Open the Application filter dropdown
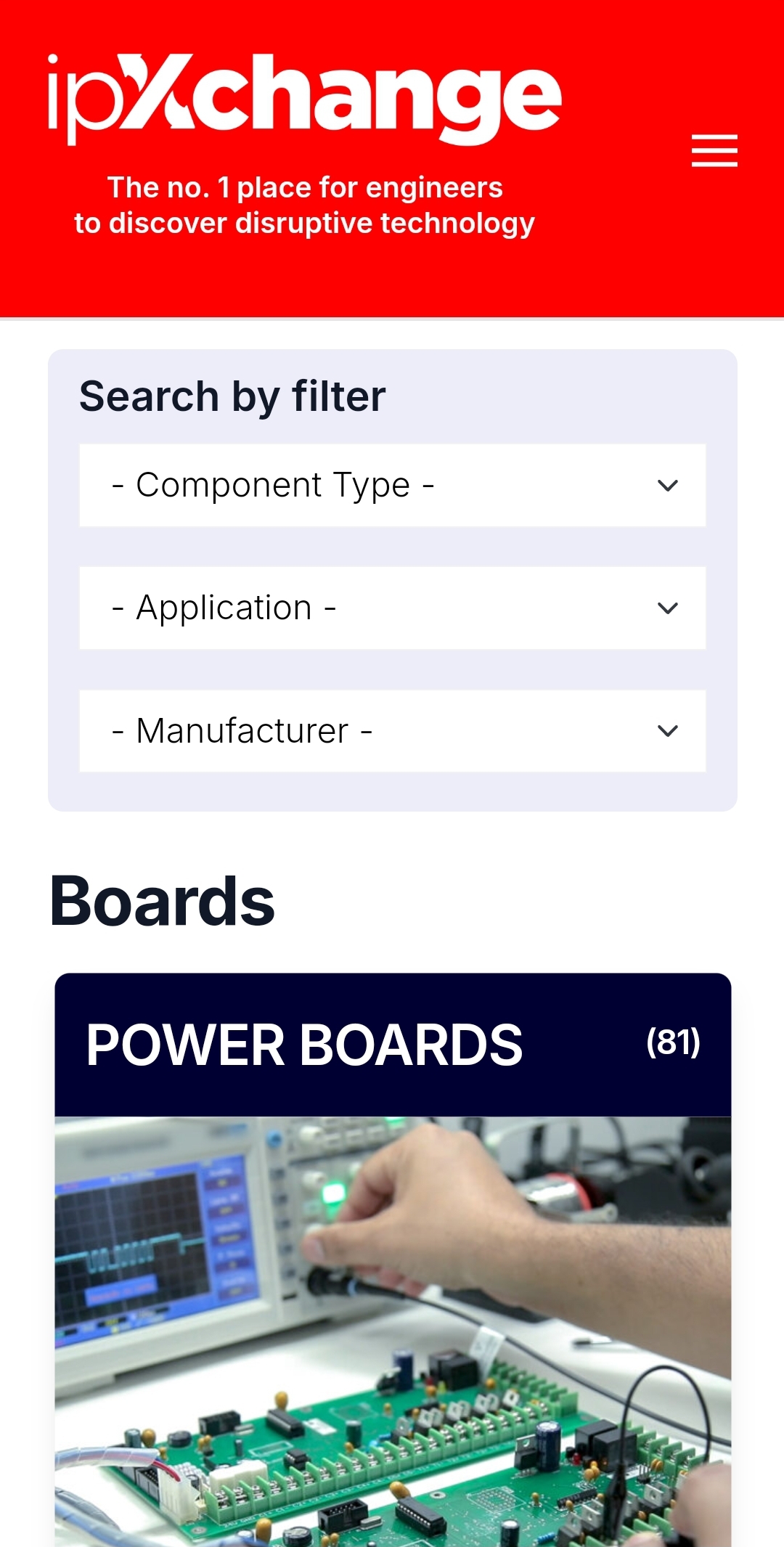The width and height of the screenshot is (784, 1547). 392,608
